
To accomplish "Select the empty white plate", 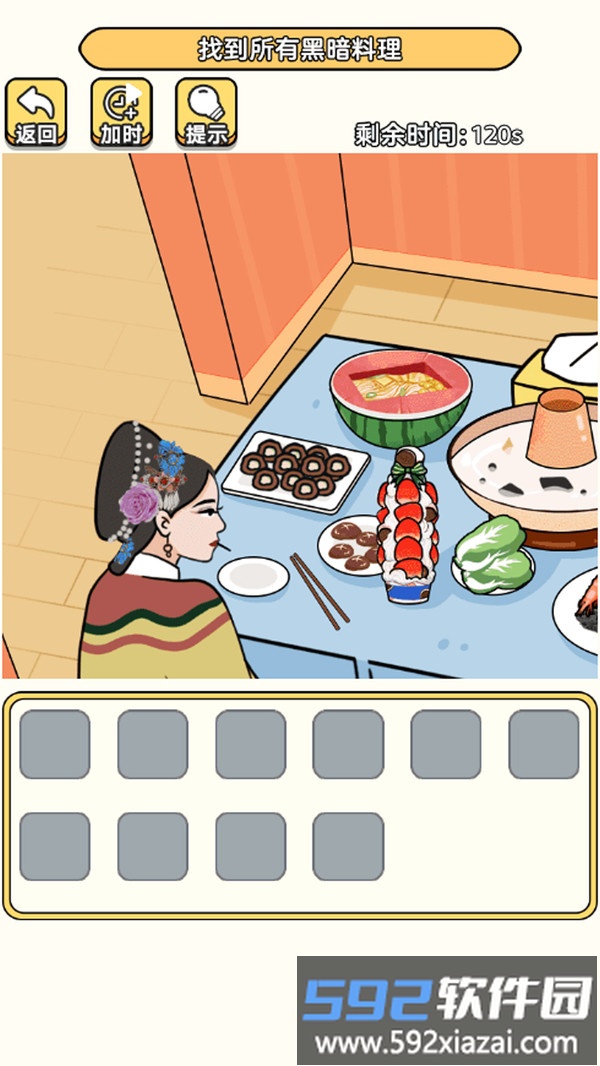I will coord(253,576).
